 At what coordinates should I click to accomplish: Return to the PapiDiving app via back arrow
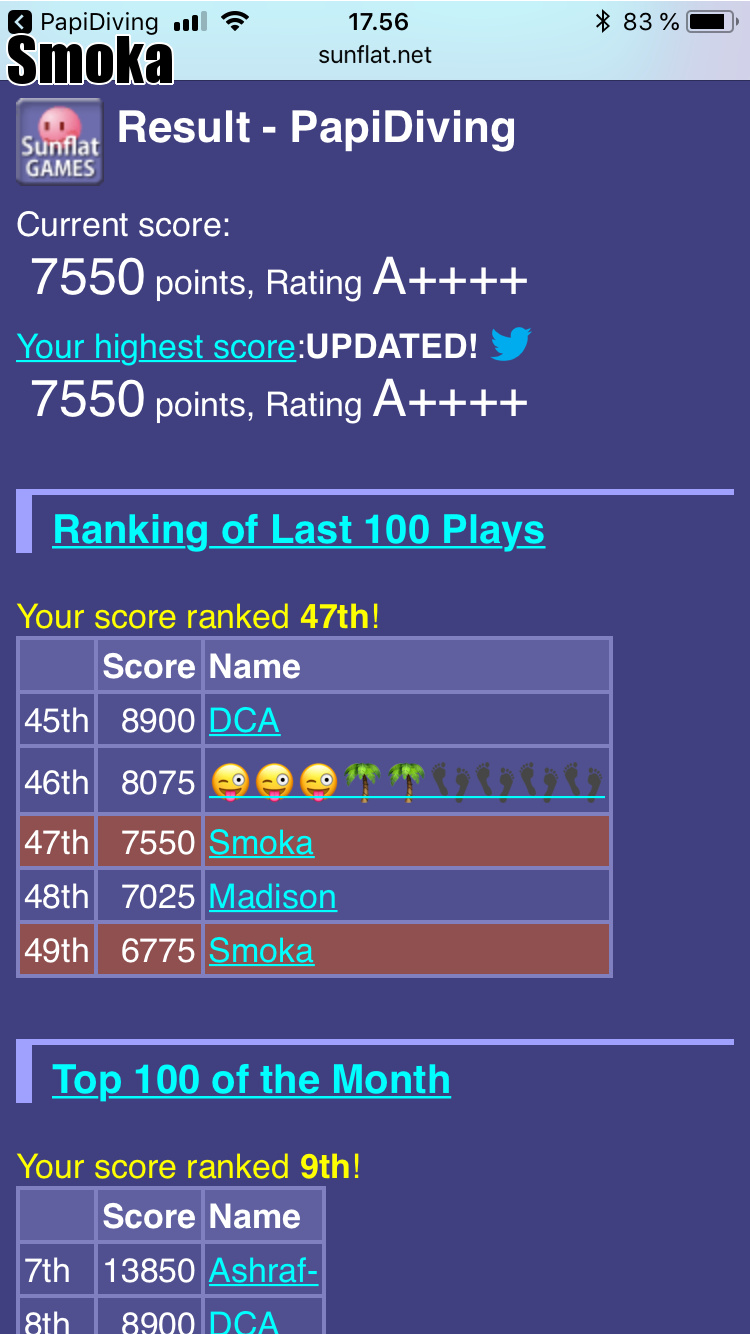pos(21,21)
